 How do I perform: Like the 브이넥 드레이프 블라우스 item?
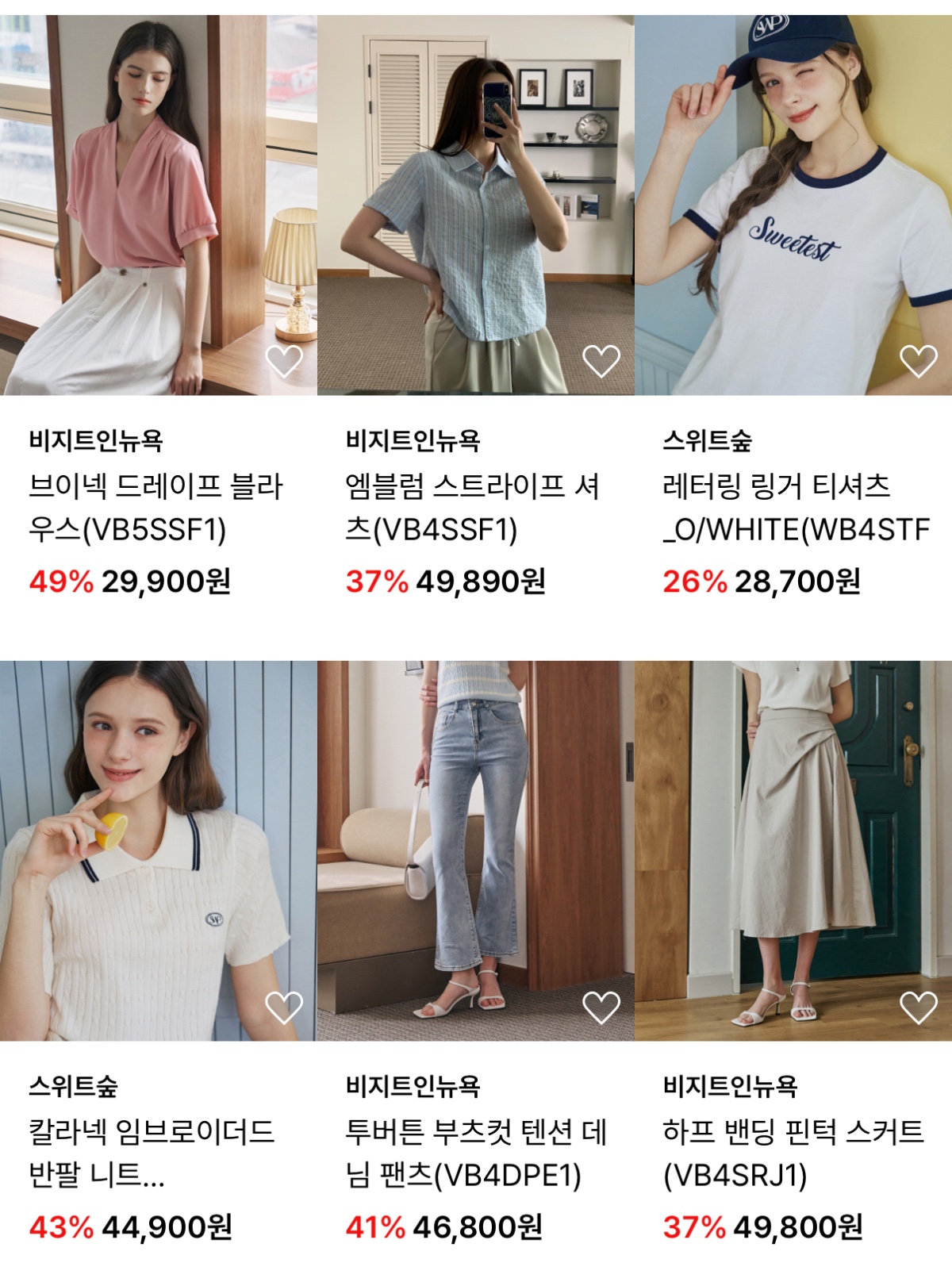click(x=283, y=362)
